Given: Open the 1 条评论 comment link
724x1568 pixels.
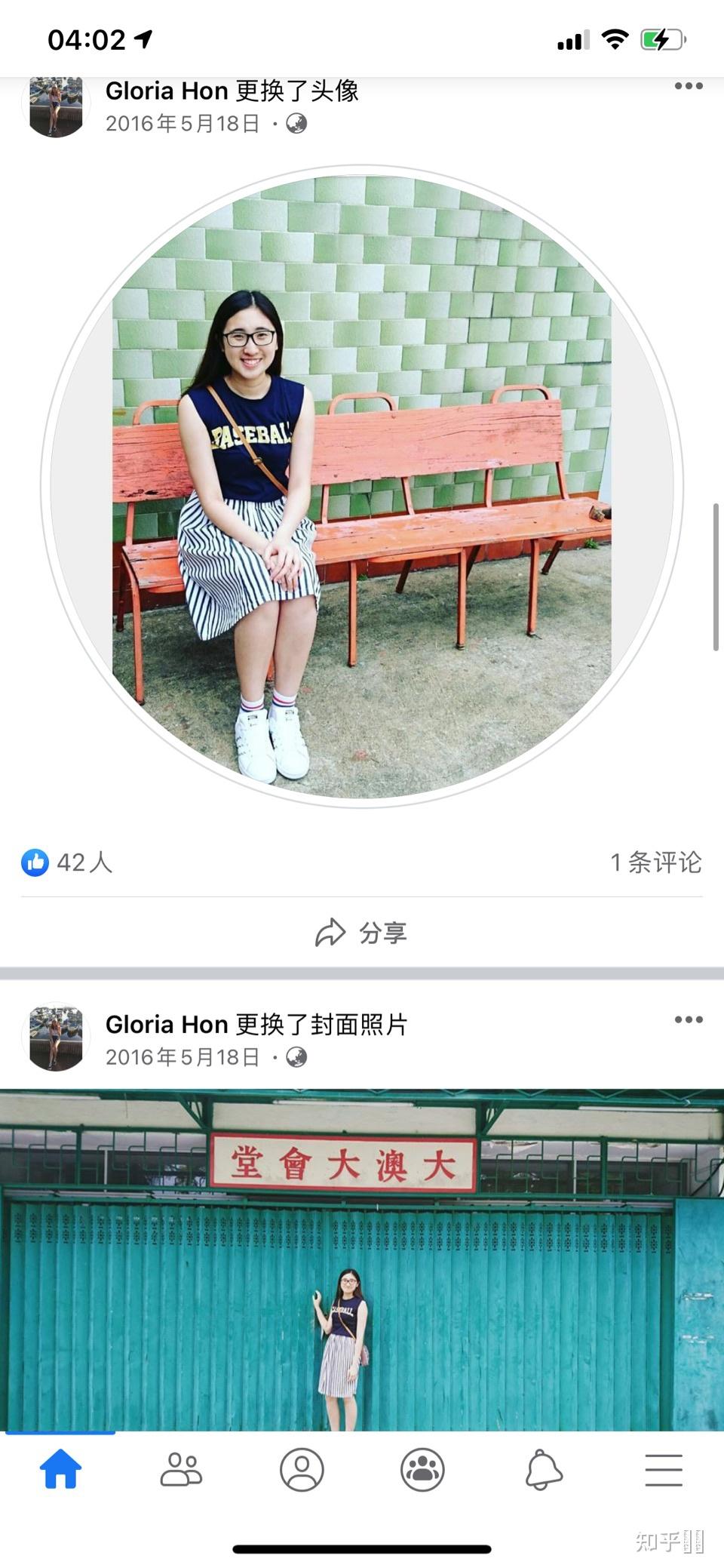Looking at the screenshot, I should pos(655,862).
